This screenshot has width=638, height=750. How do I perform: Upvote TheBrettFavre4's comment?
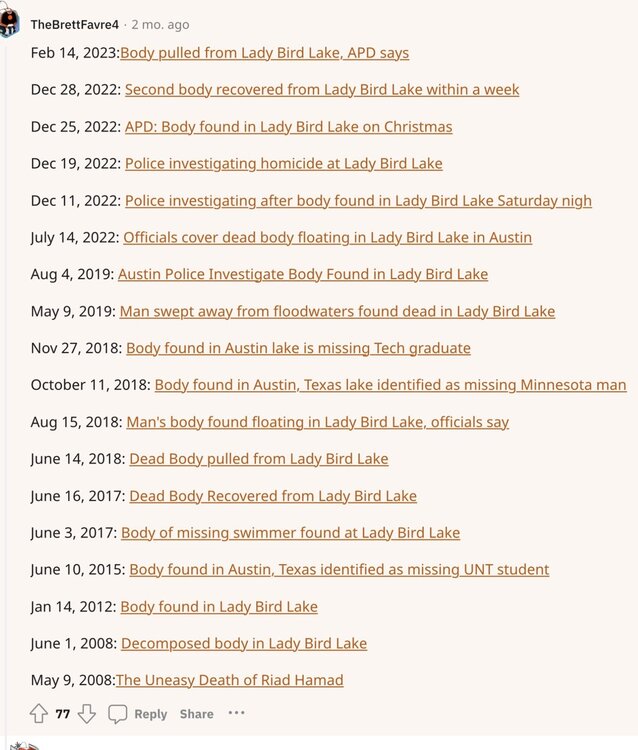(x=39, y=714)
